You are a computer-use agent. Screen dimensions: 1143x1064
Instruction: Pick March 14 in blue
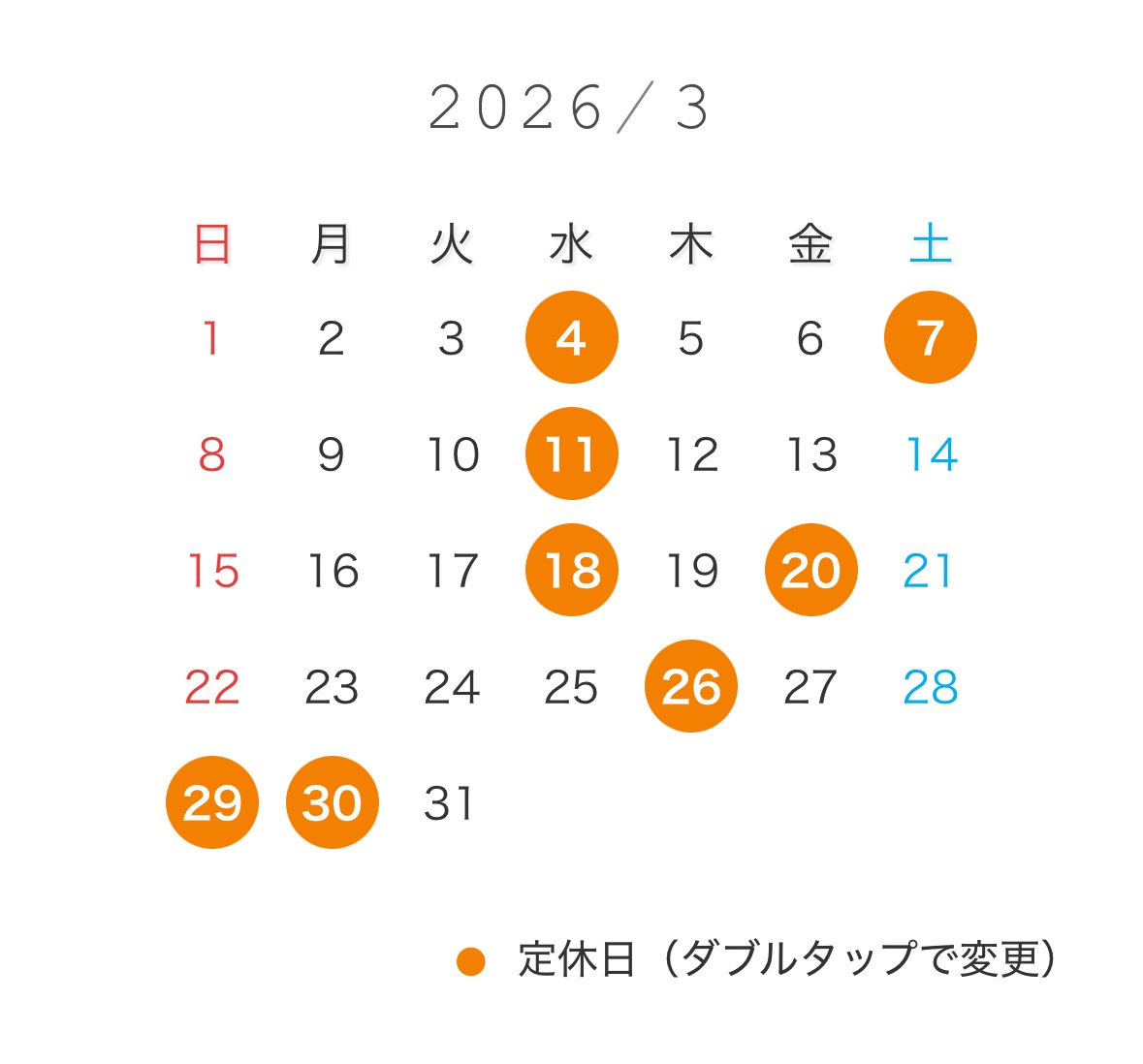[x=931, y=454]
